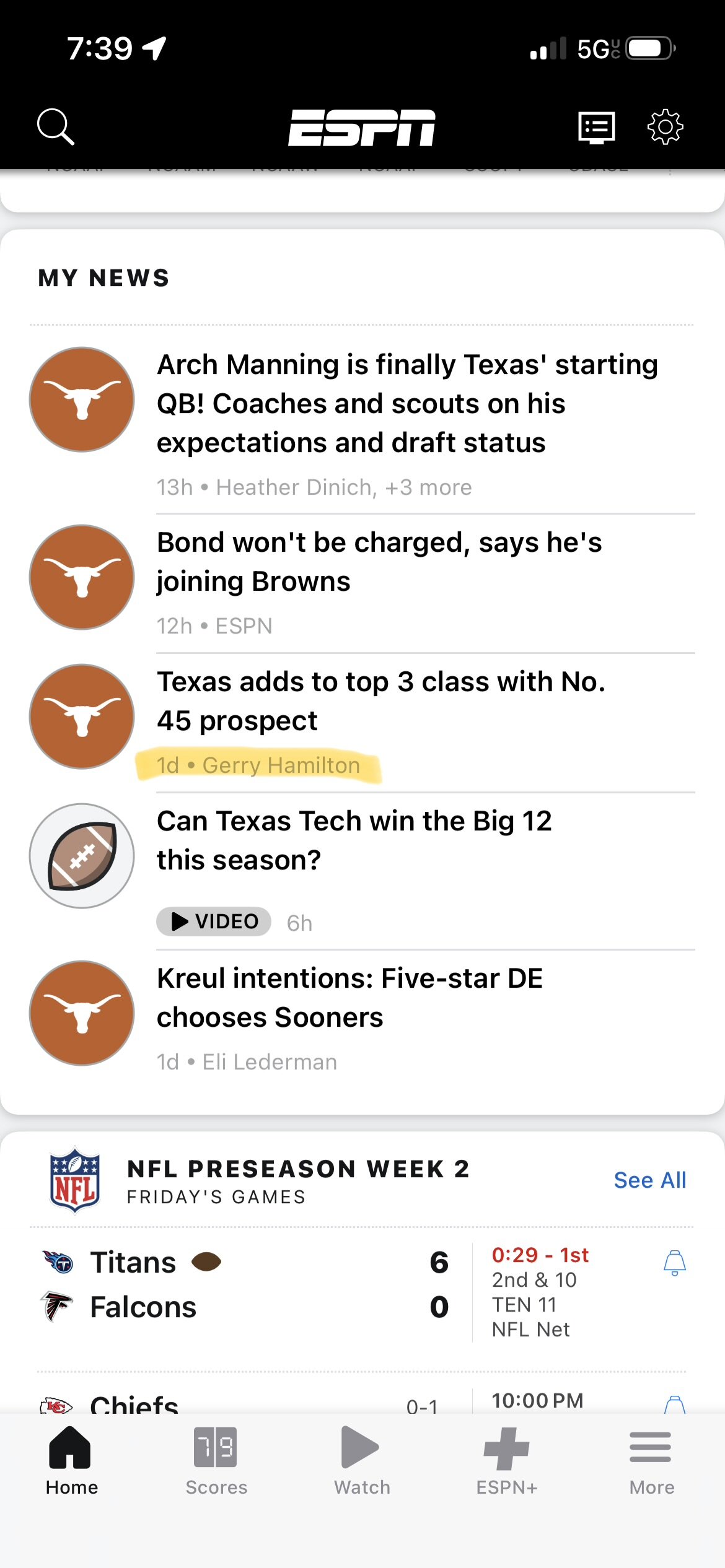The height and width of the screenshot is (1568, 725).
Task: Enable alerts bell for Titans-Falcons game
Action: (674, 1263)
